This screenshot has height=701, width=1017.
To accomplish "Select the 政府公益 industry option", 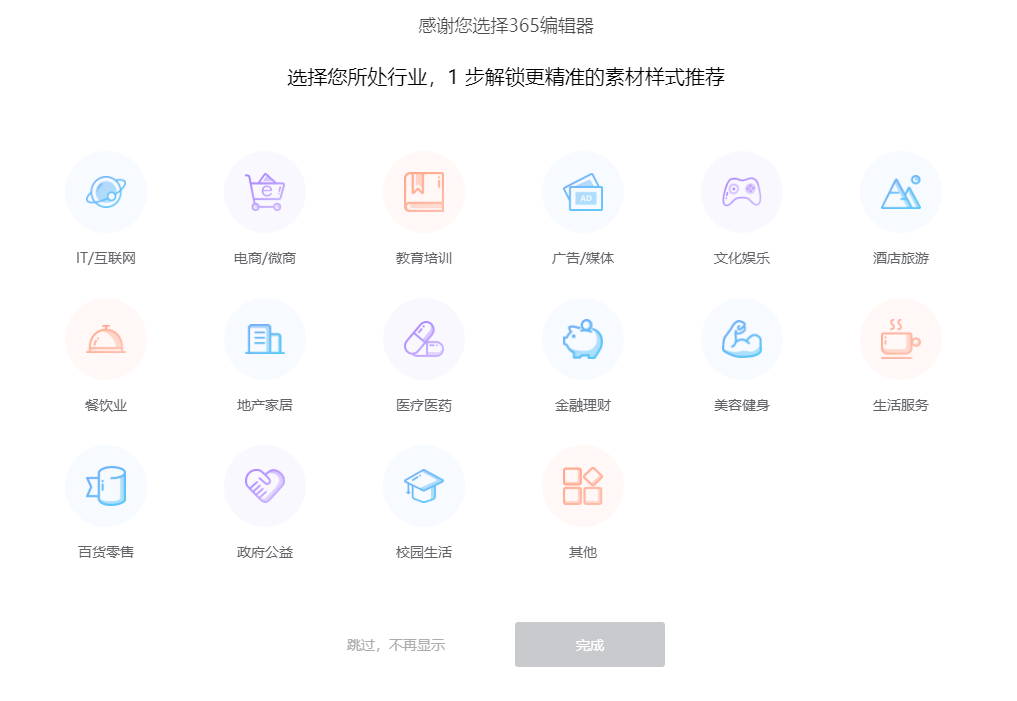I will coord(265,486).
